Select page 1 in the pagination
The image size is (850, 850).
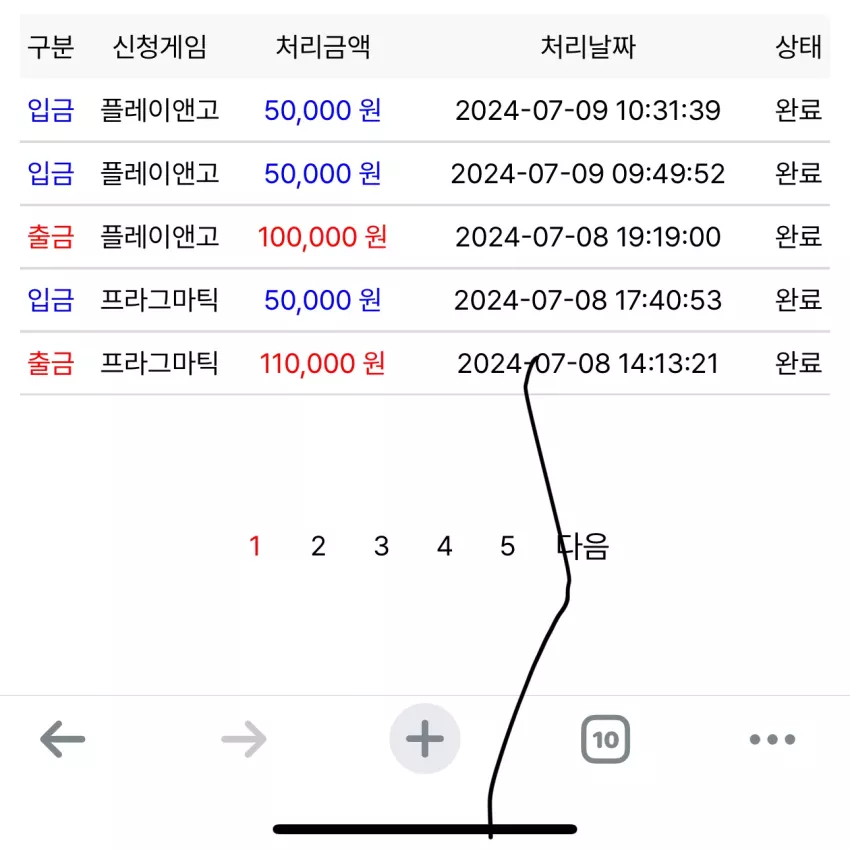(x=255, y=546)
